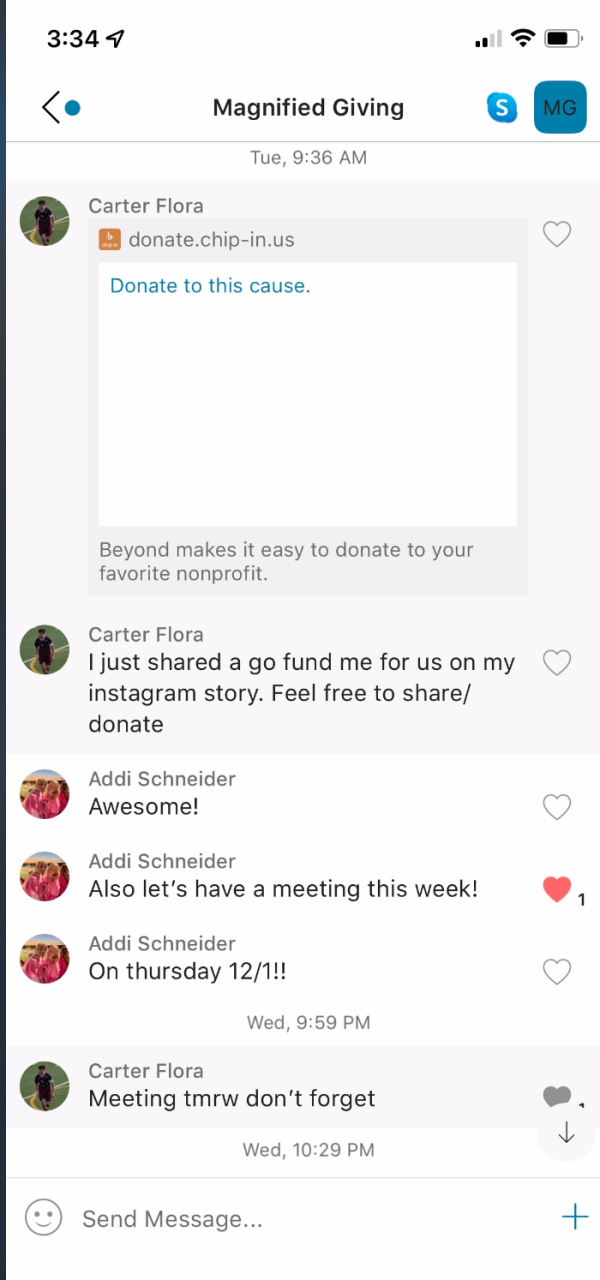
Task: Open the MG group avatar
Action: coord(560,107)
